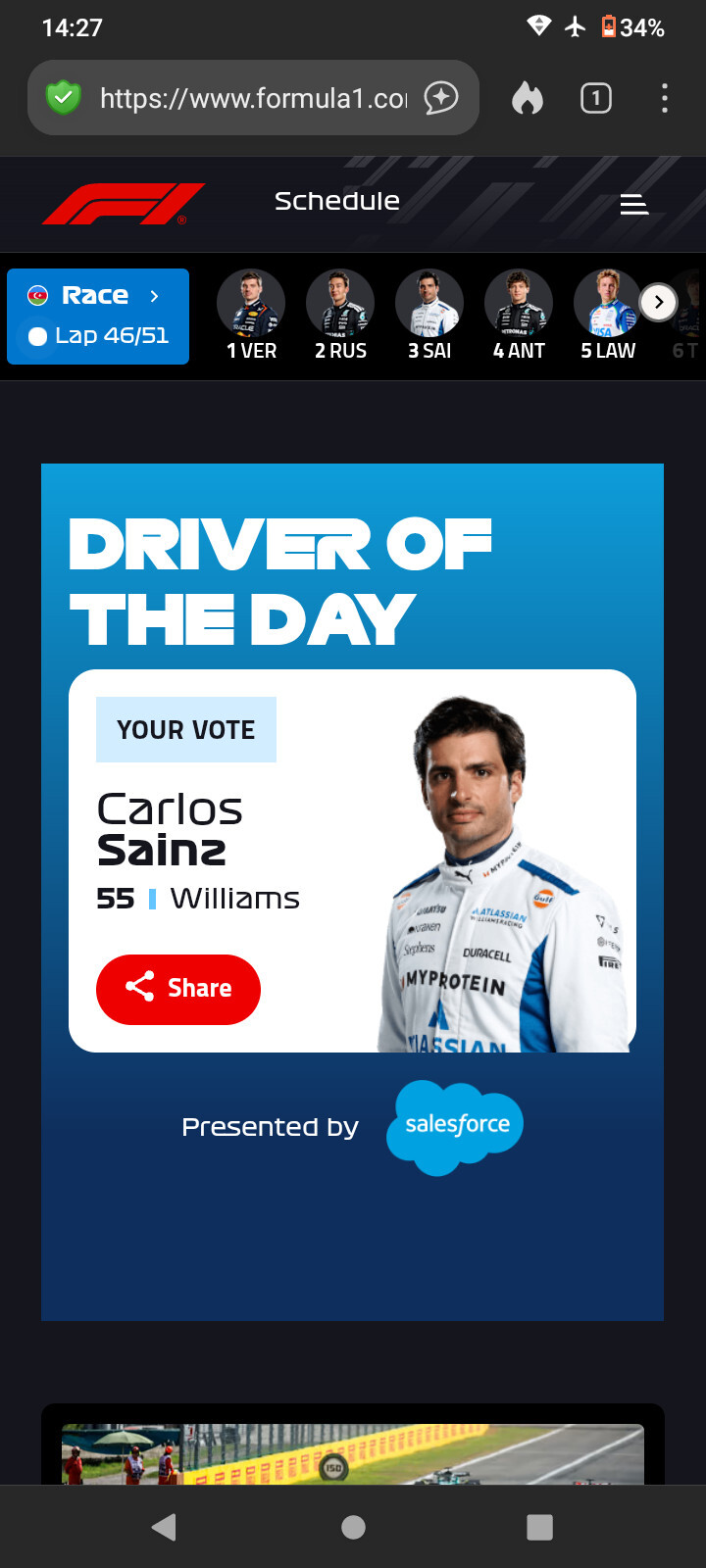Open the AI assistant icon in address bar

[441, 98]
